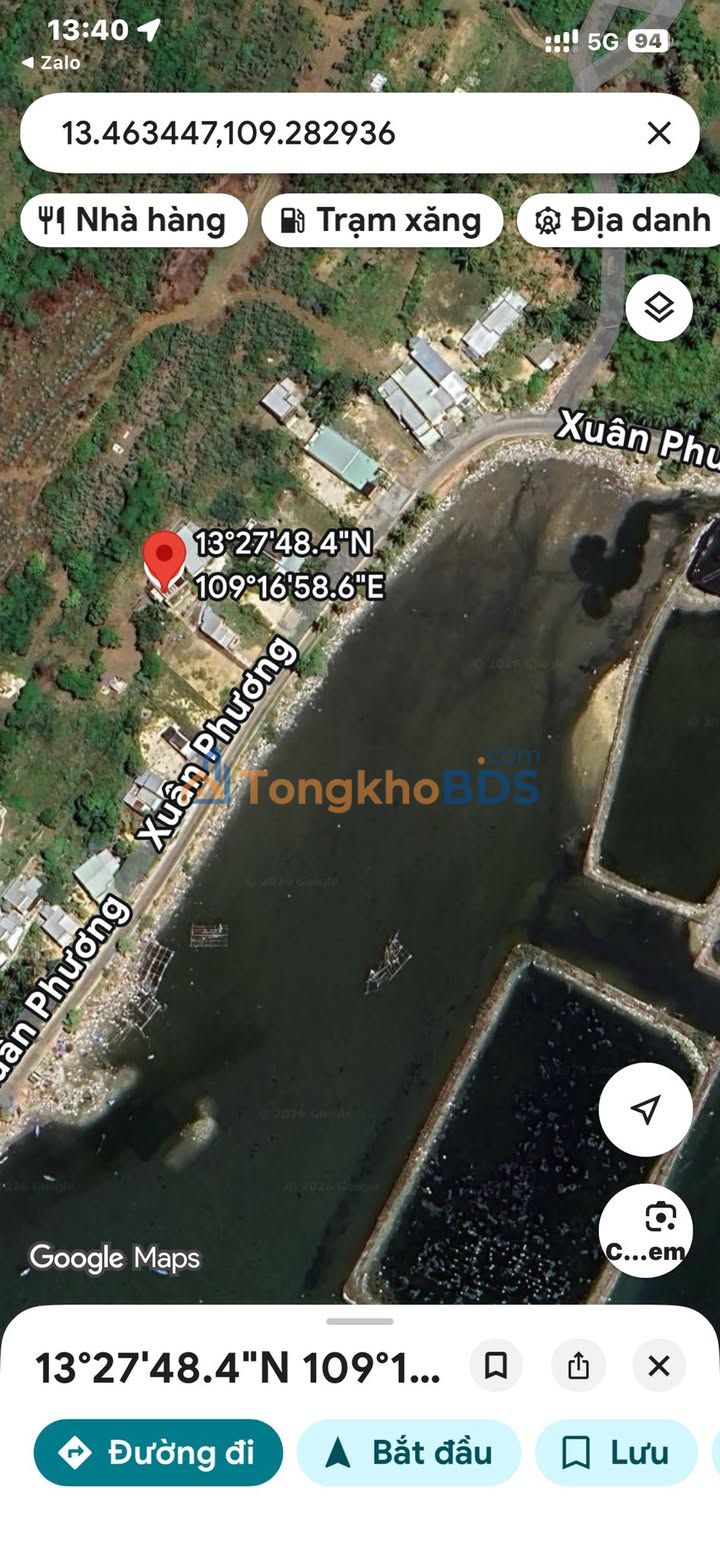Viewport: 720px width, 1557px height.
Task: Select the Địa danh attractions chip
Action: 620,220
